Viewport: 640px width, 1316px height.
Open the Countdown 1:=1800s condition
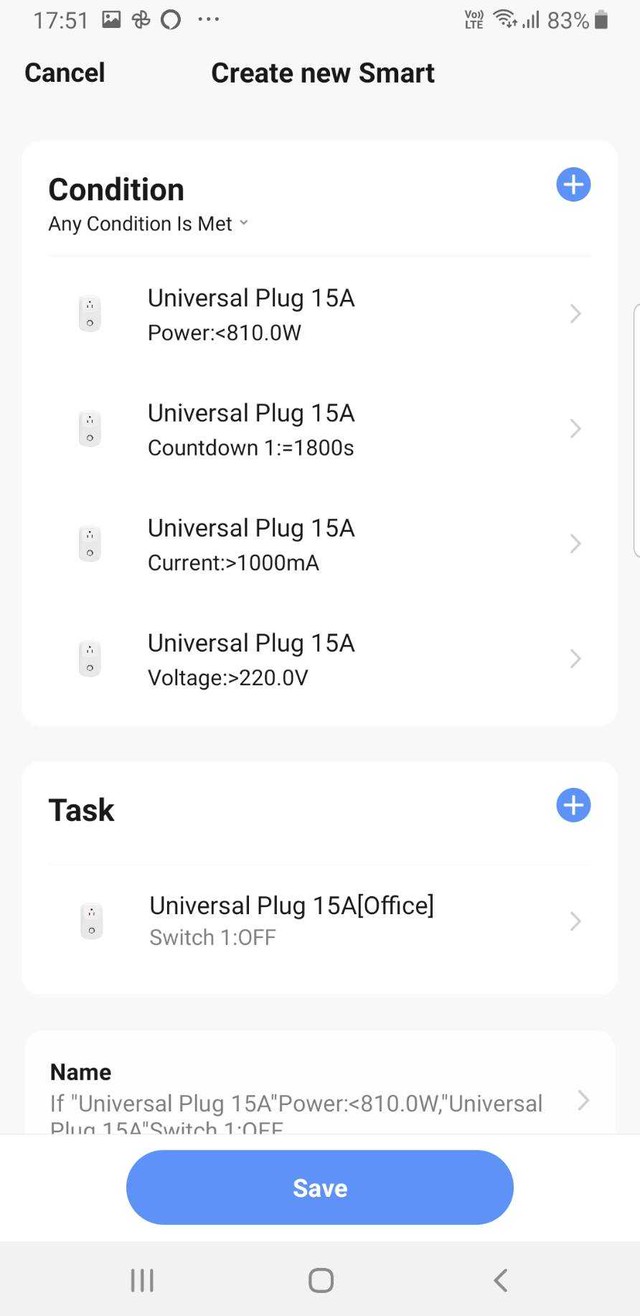320,429
